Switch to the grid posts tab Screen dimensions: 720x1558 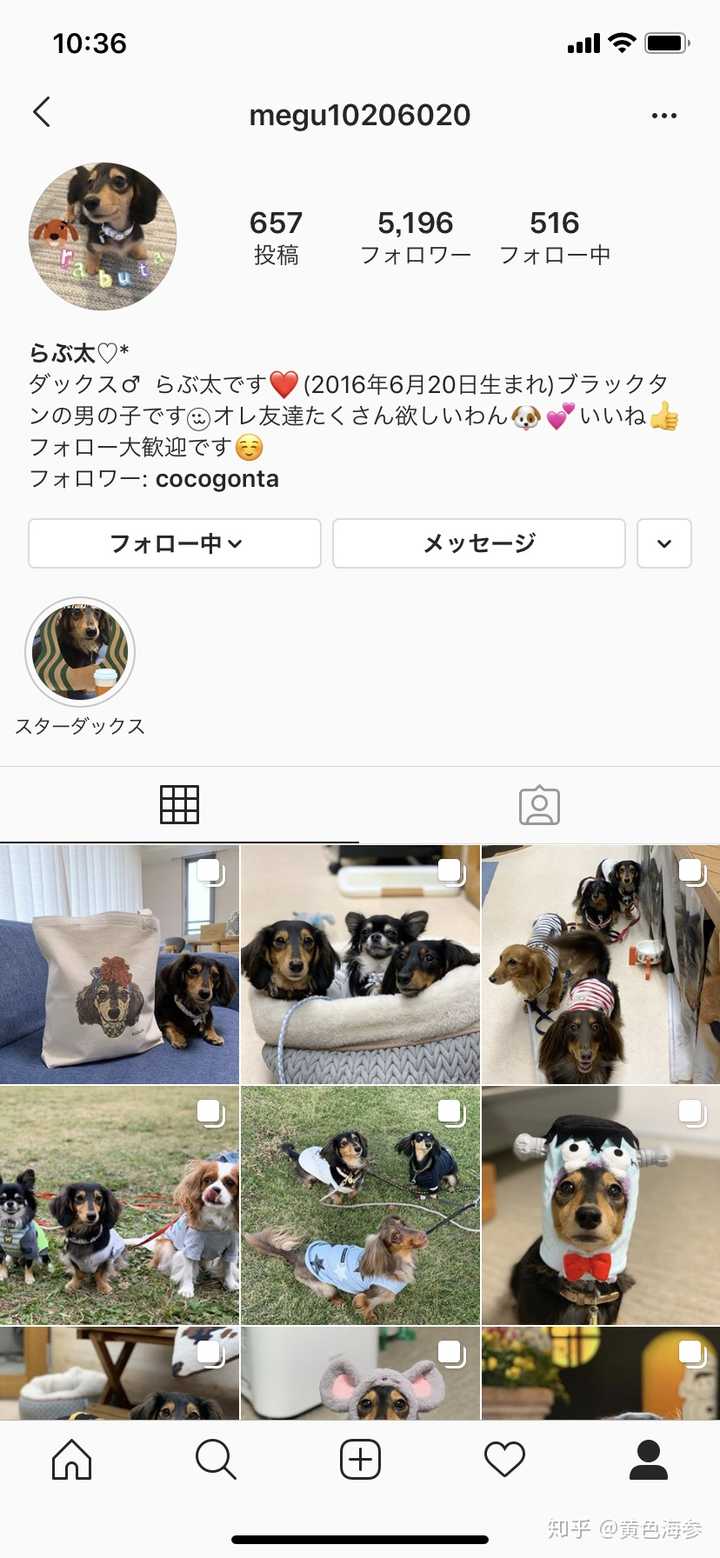[180, 805]
